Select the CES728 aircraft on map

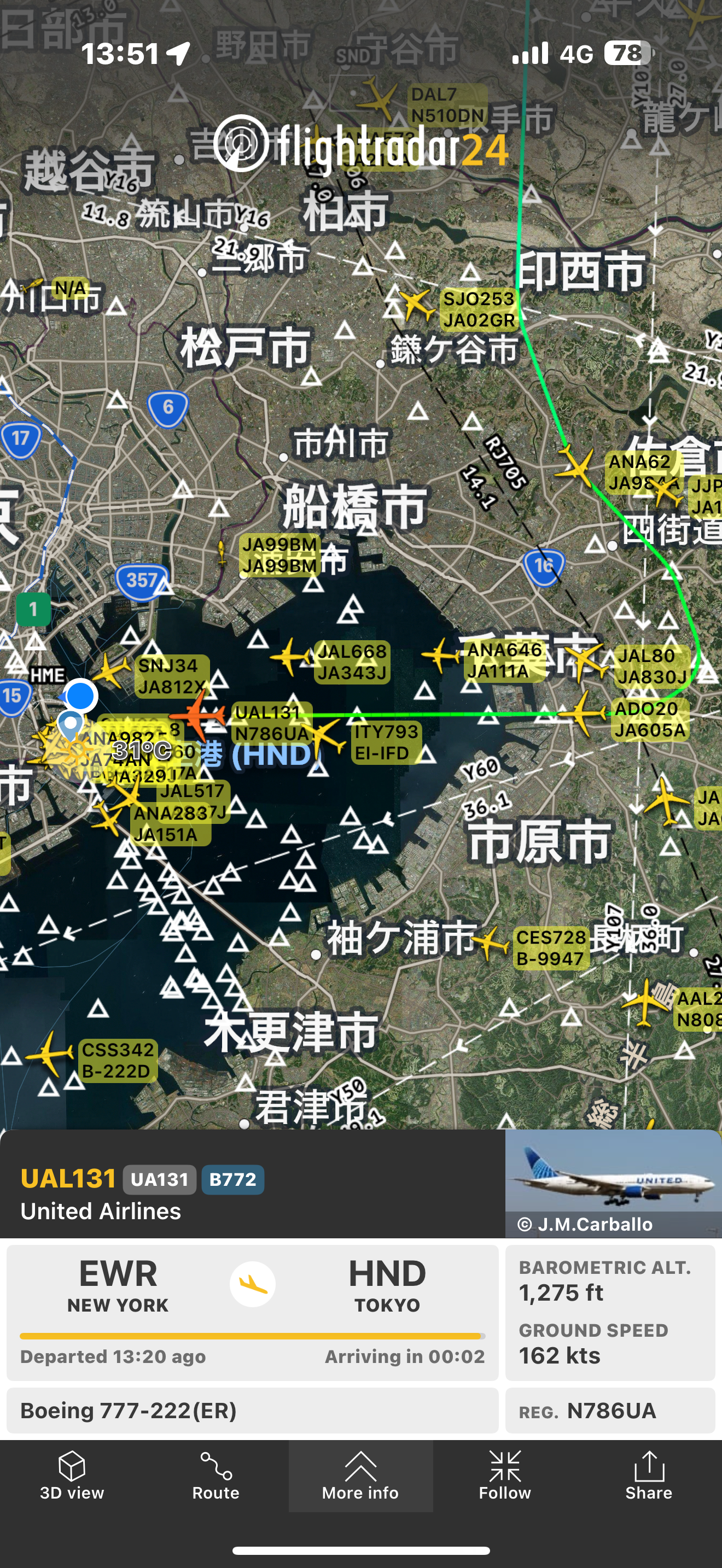490,943
